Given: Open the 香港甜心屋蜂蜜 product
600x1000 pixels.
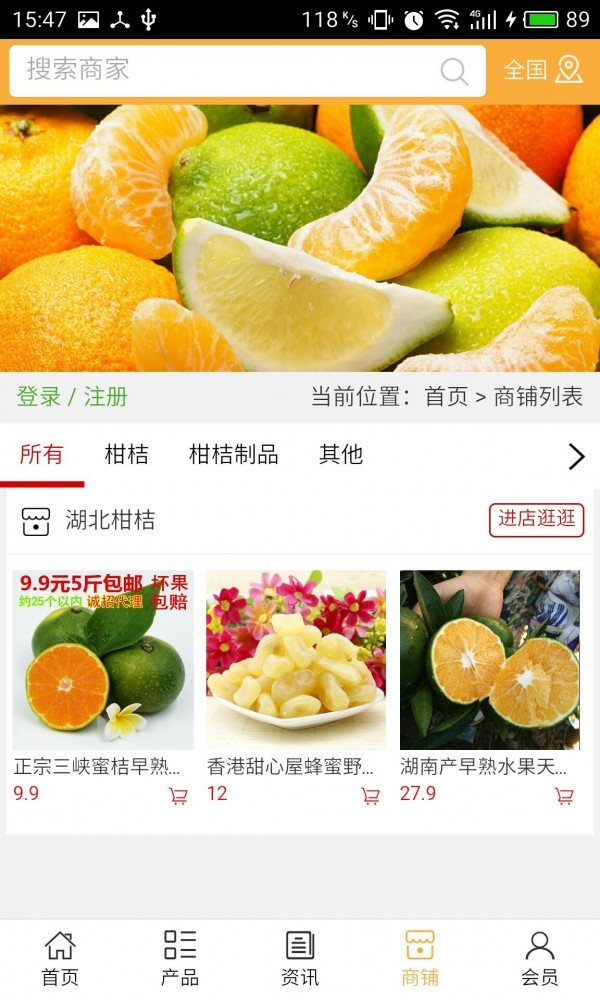Looking at the screenshot, I should [296, 660].
